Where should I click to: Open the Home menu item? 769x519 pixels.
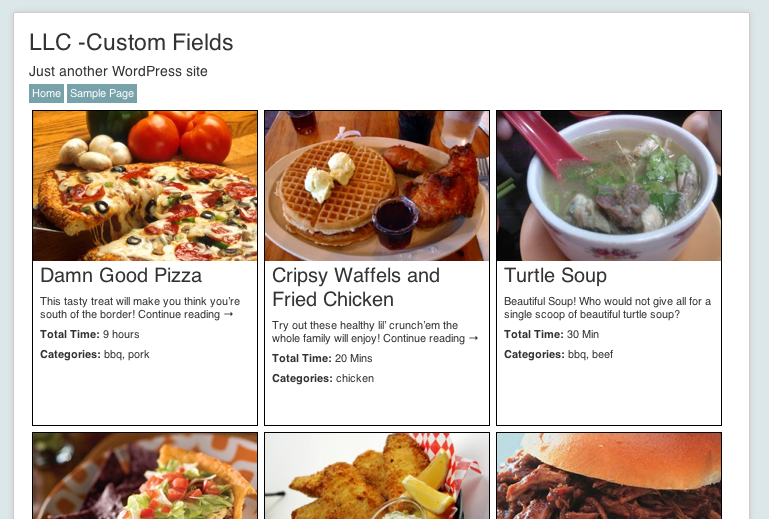(46, 94)
